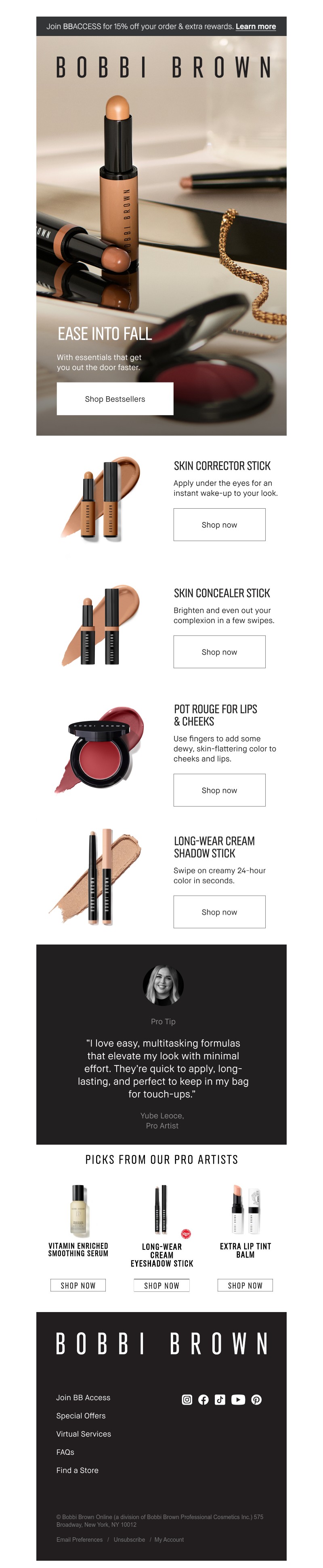Select Find a Store link
This screenshot has width=323, height=1568.
tap(77, 1470)
